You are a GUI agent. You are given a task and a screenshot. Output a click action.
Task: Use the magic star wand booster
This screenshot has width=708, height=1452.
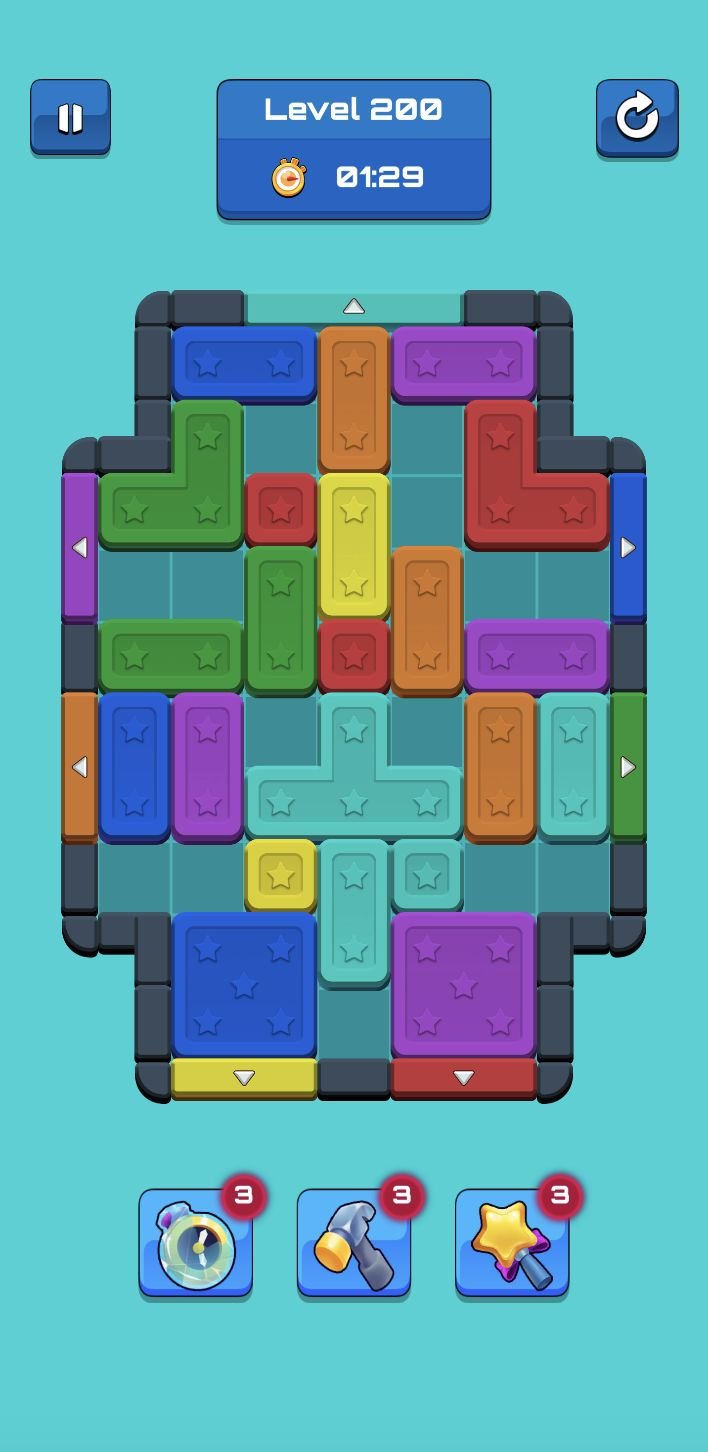[512, 1243]
